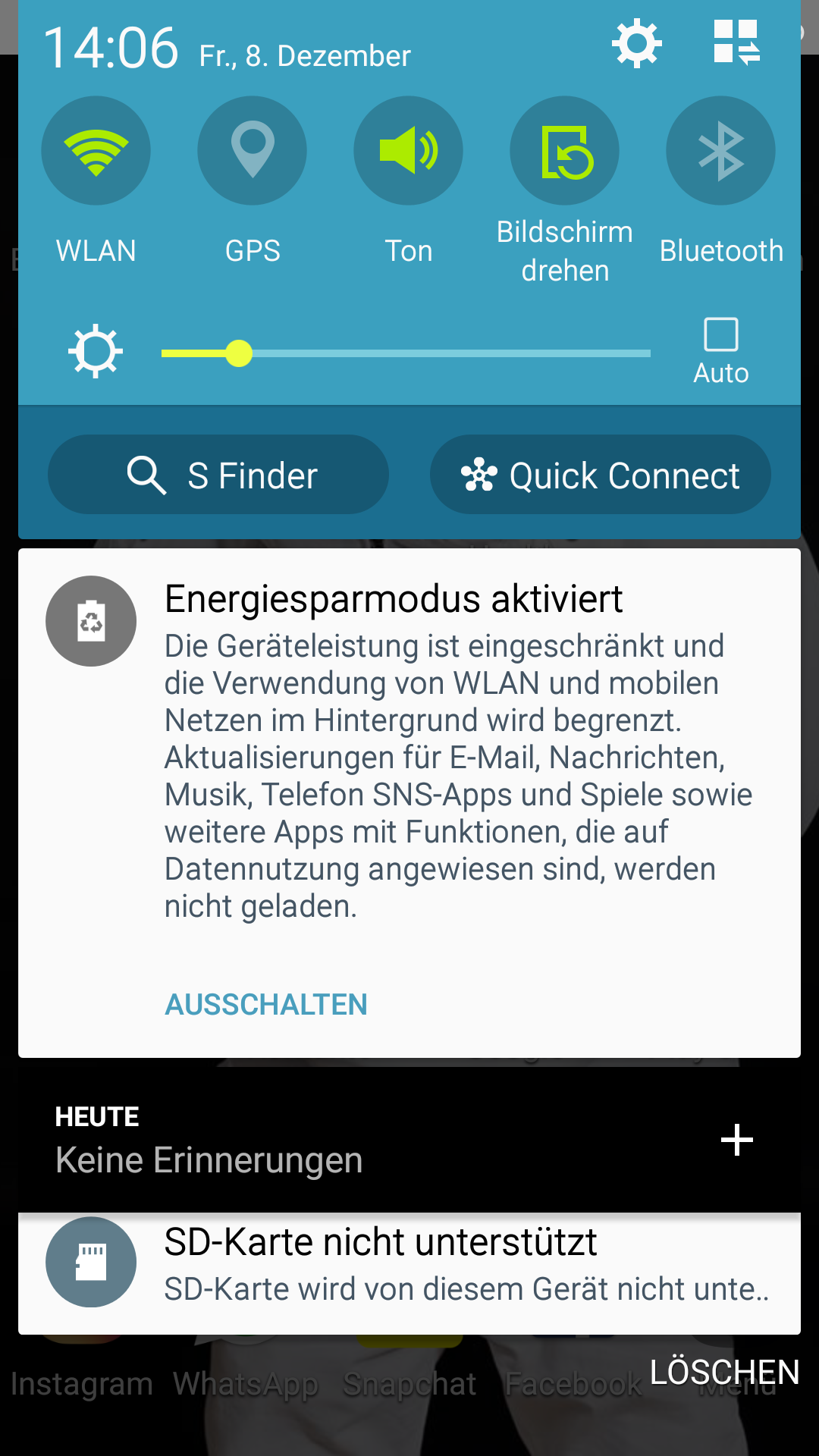Open the settings gear icon
Viewport: 819px width, 1456px height.
(636, 43)
